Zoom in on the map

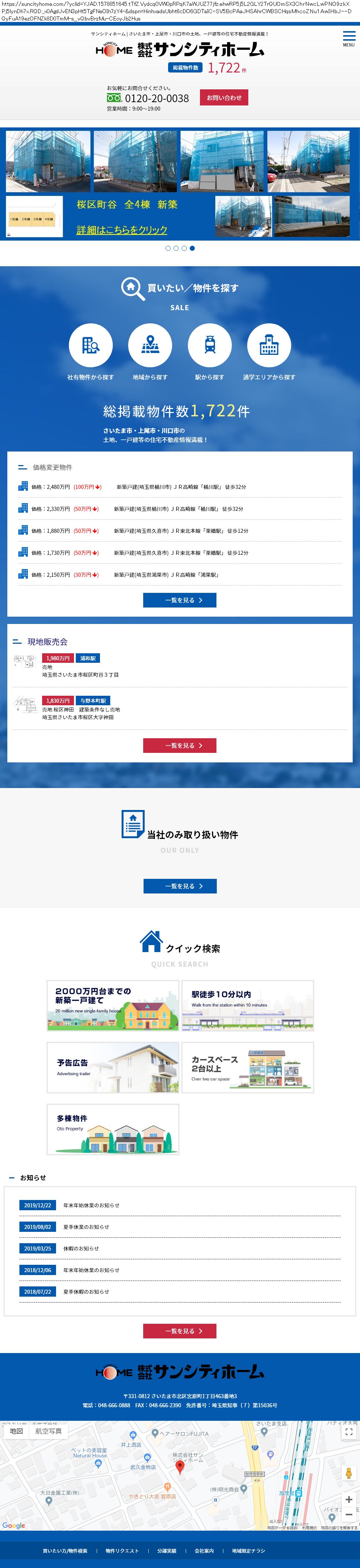(x=348, y=1499)
